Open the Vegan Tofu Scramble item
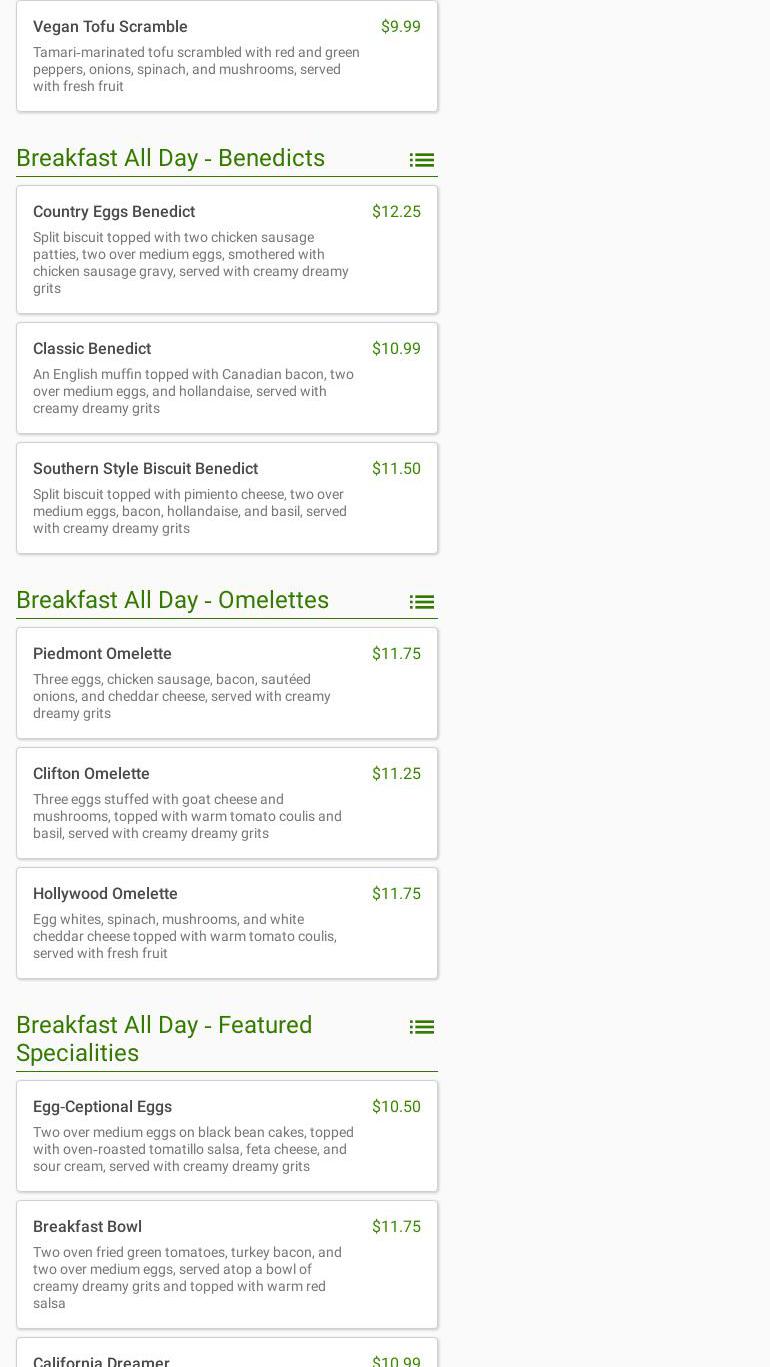The width and height of the screenshot is (770, 1367). [227, 56]
